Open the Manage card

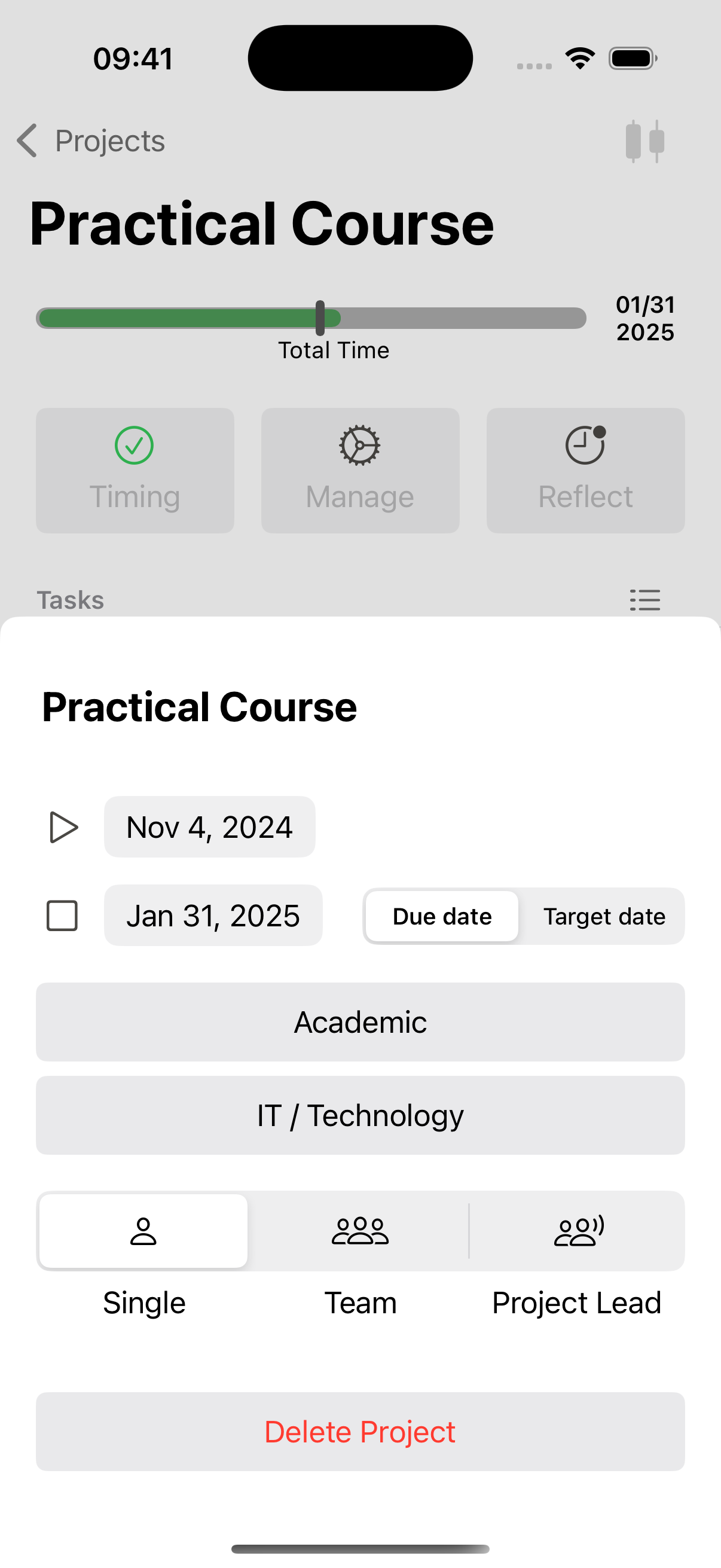[360, 471]
